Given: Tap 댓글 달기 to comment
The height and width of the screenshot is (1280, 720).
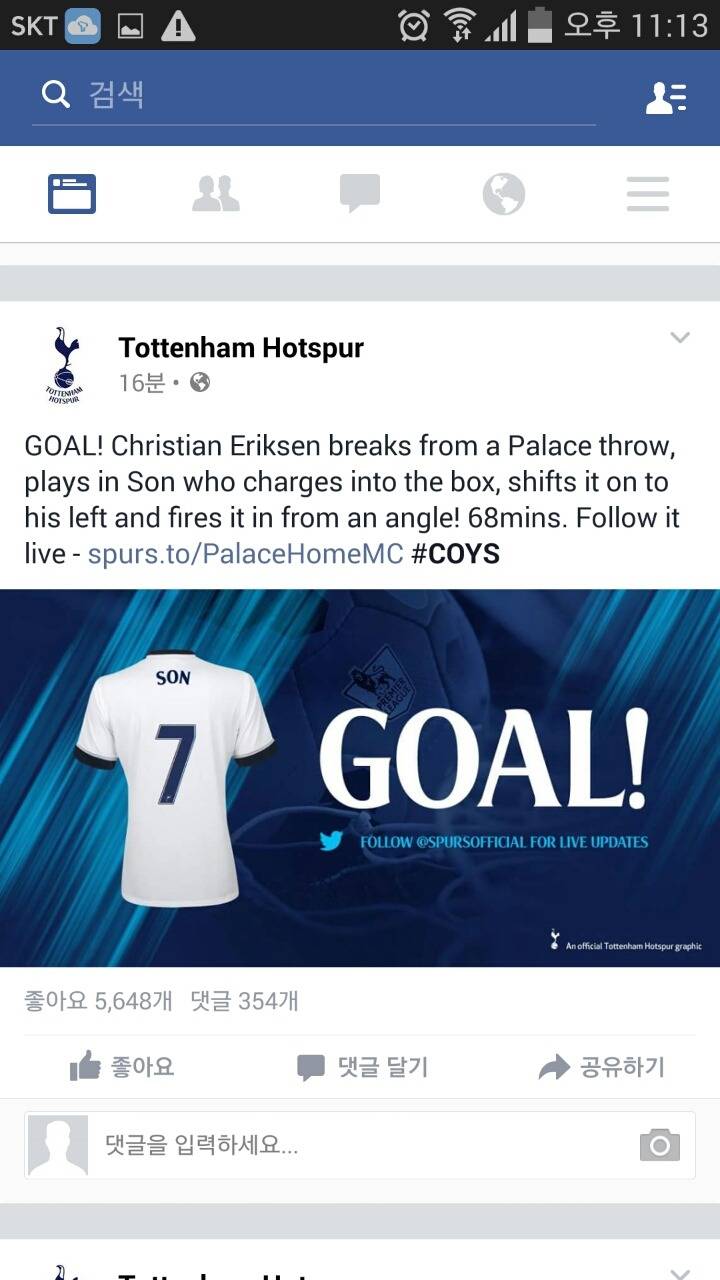Looking at the screenshot, I should coord(362,1067).
